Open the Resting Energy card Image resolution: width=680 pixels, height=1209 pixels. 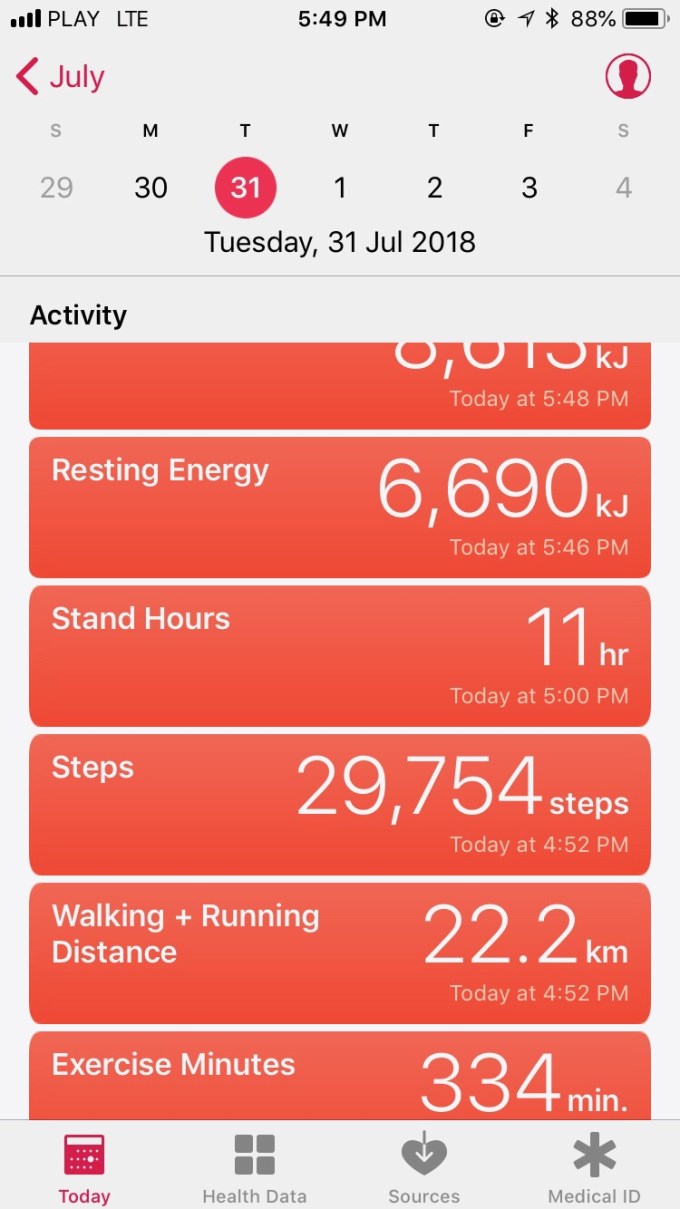[x=340, y=507]
